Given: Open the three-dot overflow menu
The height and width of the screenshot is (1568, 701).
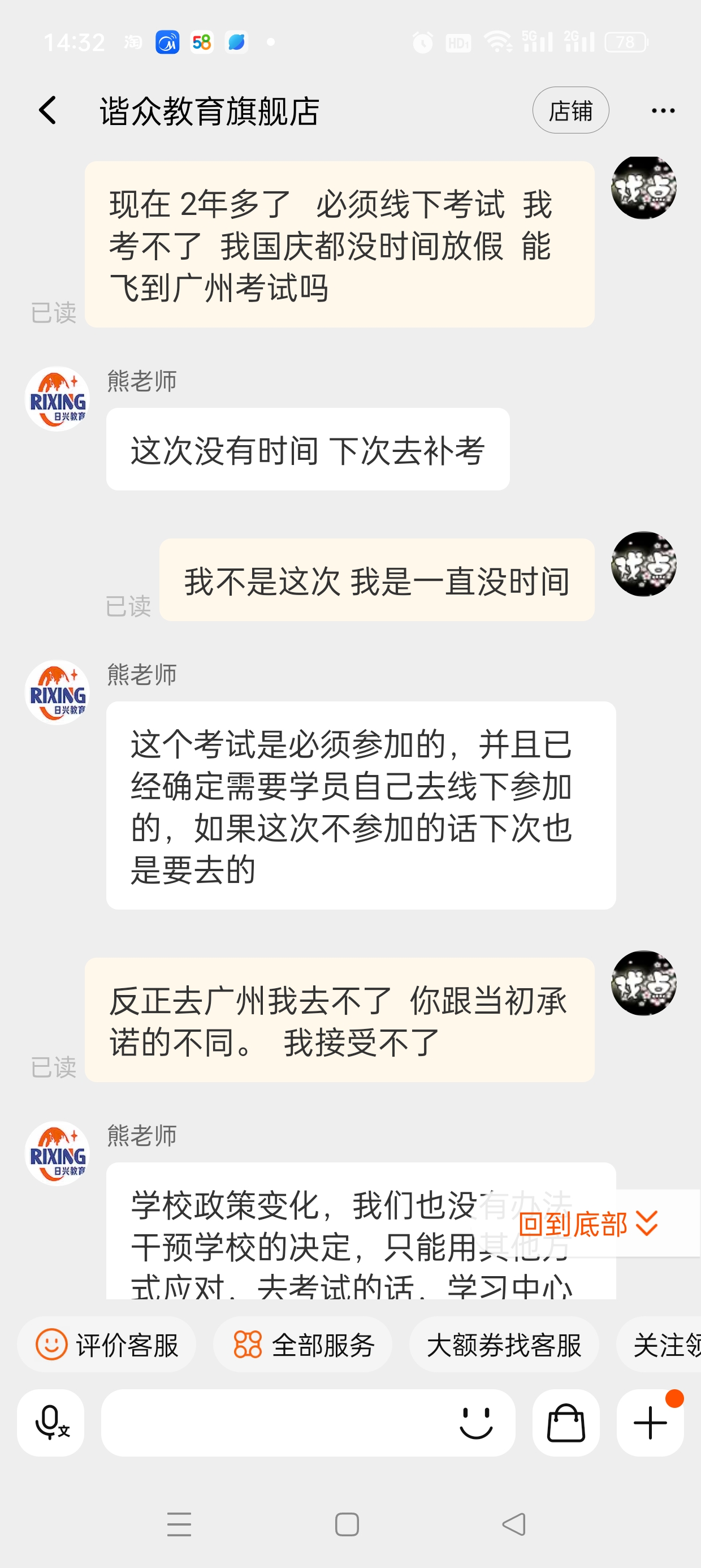Looking at the screenshot, I should [x=663, y=110].
